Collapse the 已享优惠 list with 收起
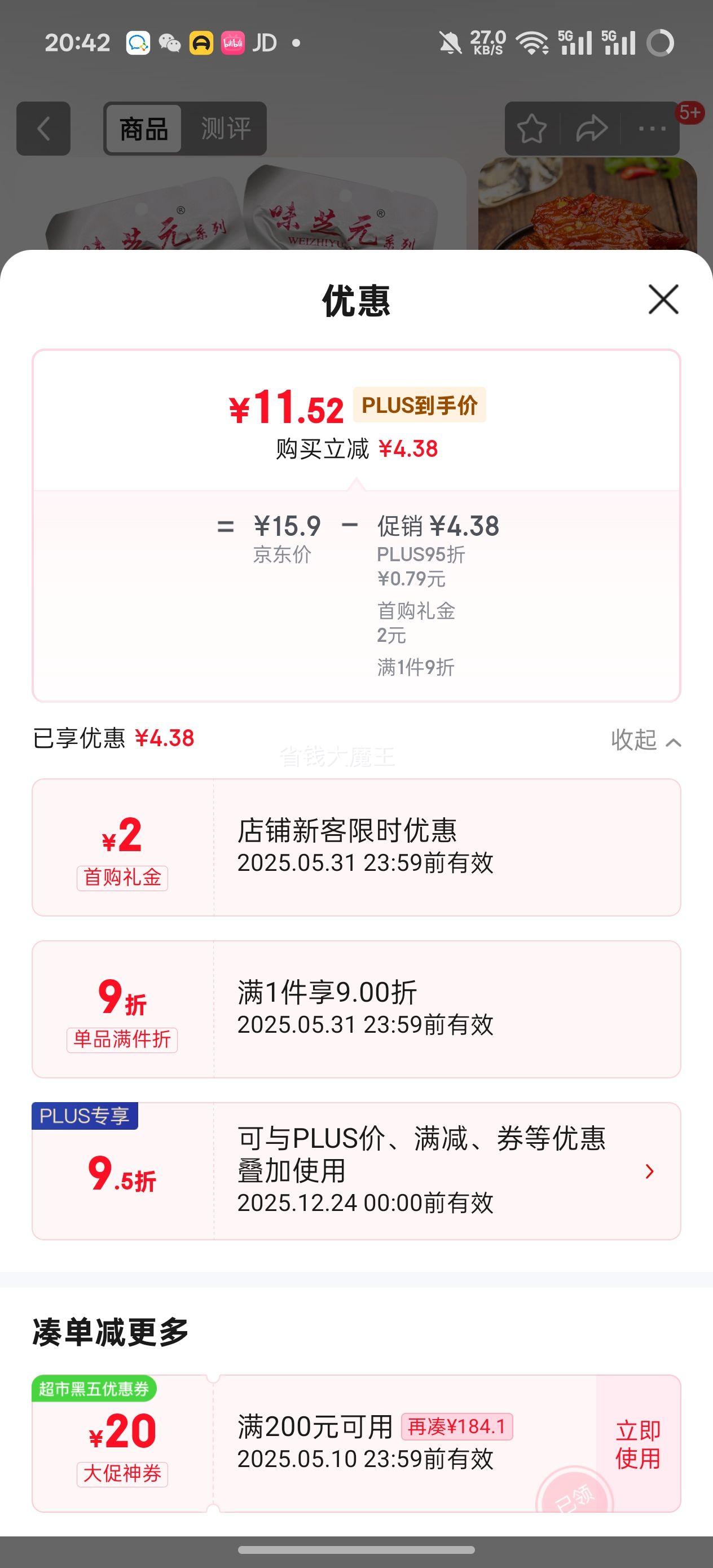This screenshot has height=1568, width=713. [645, 739]
